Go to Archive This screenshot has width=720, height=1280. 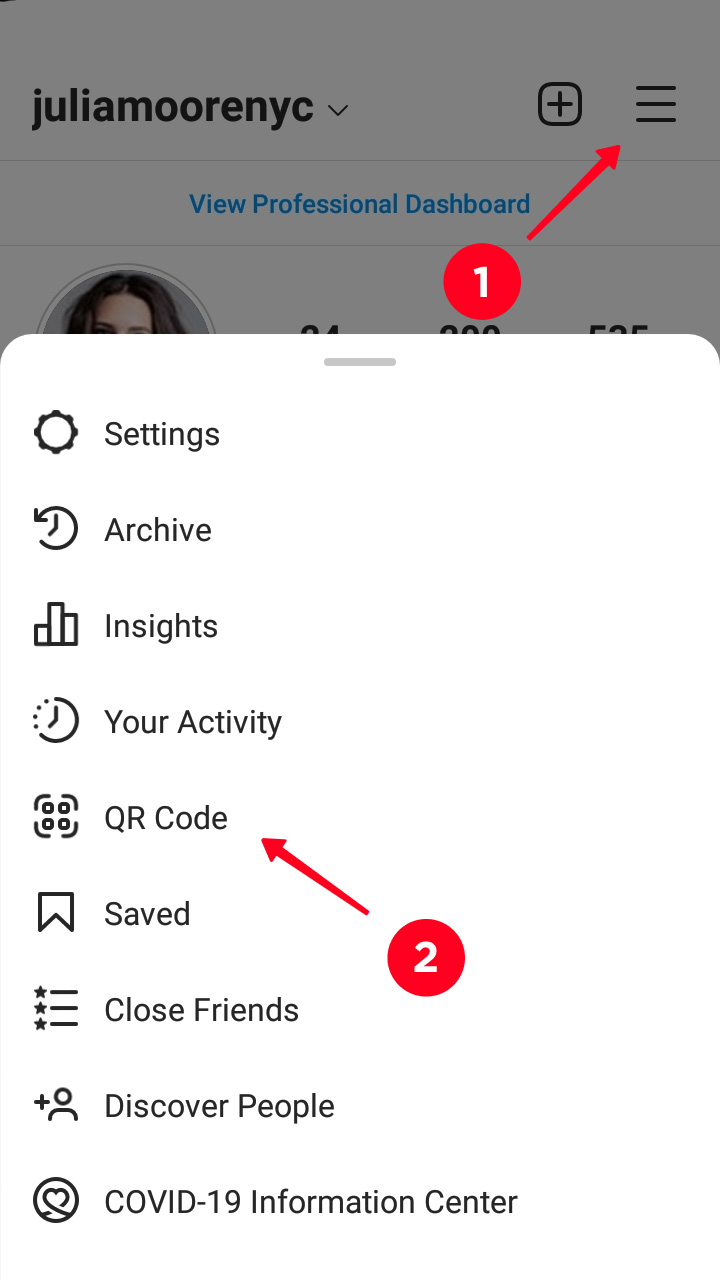(360, 530)
